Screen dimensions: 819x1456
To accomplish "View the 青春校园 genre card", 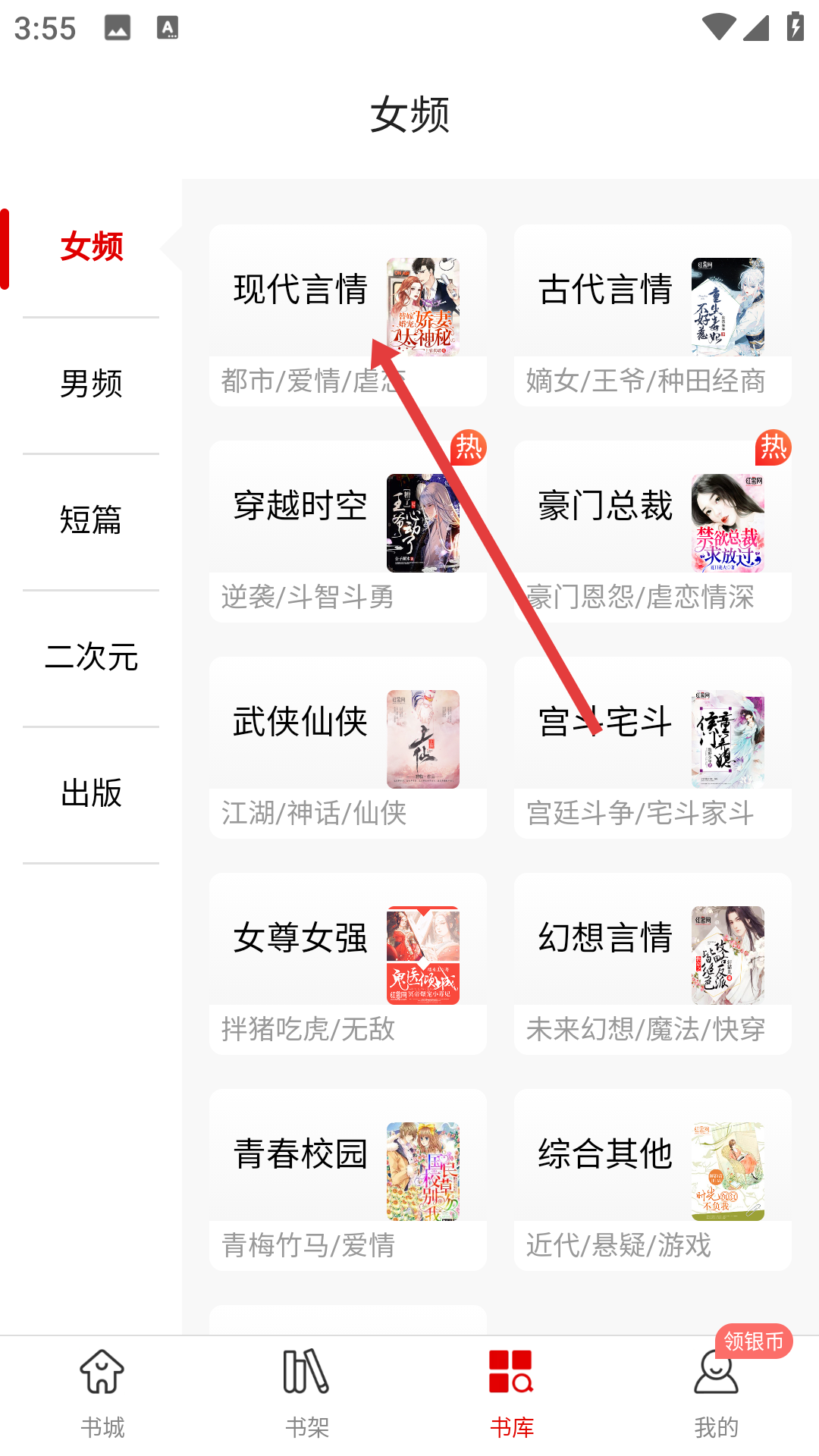I will [347, 1179].
